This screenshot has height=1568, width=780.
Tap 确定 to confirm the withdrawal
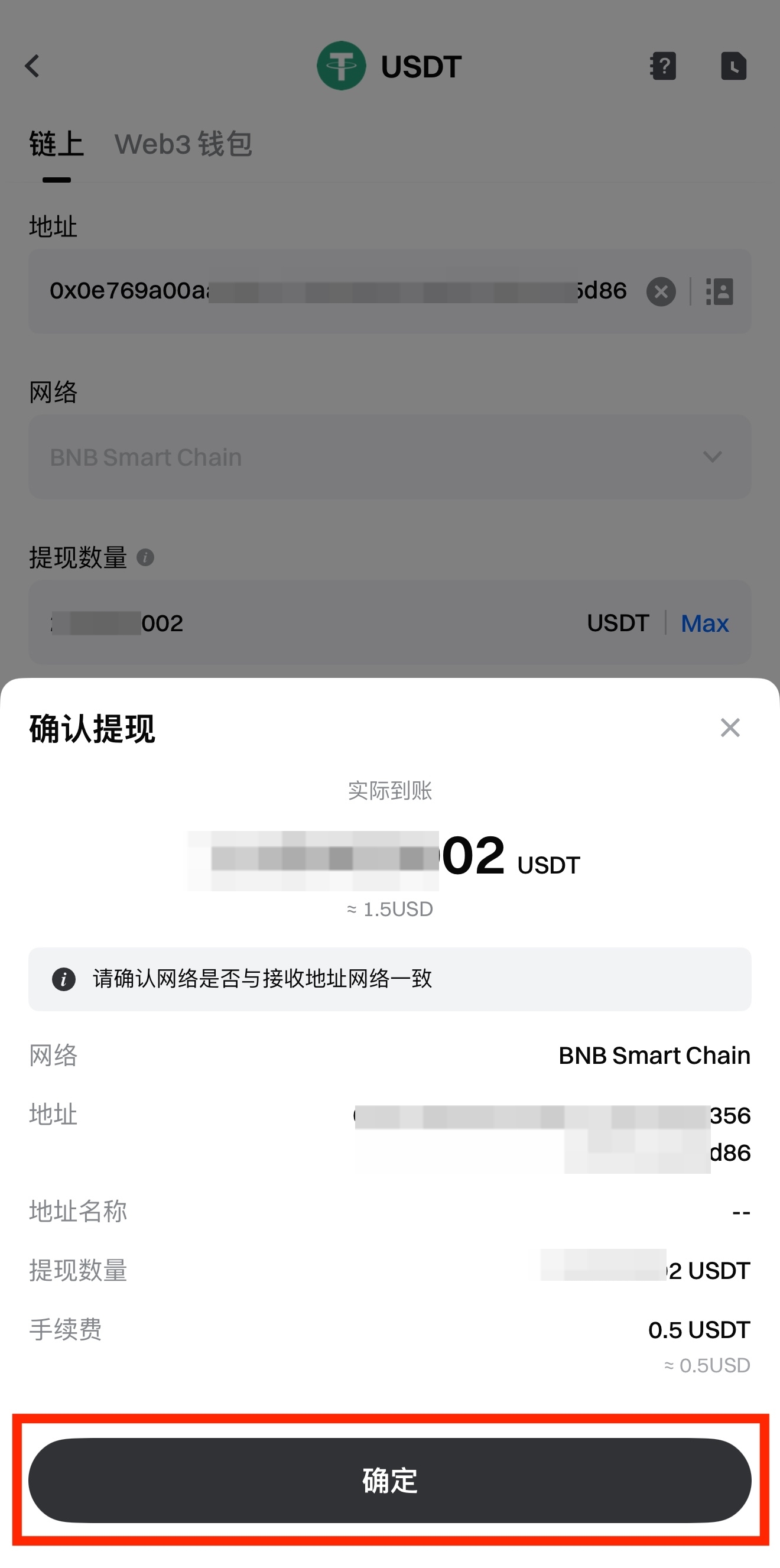pos(389,1481)
